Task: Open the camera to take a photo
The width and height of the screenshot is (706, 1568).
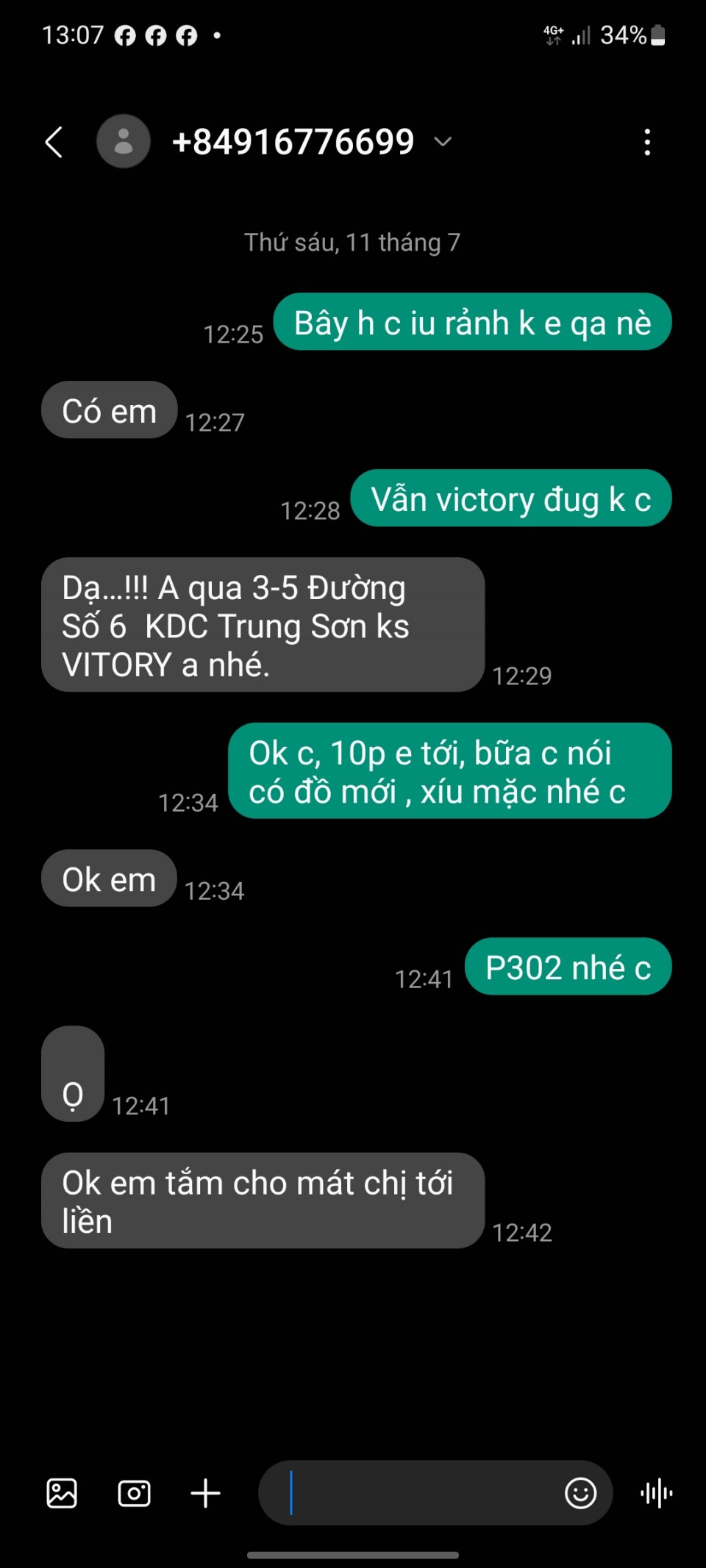Action: pos(134,1493)
